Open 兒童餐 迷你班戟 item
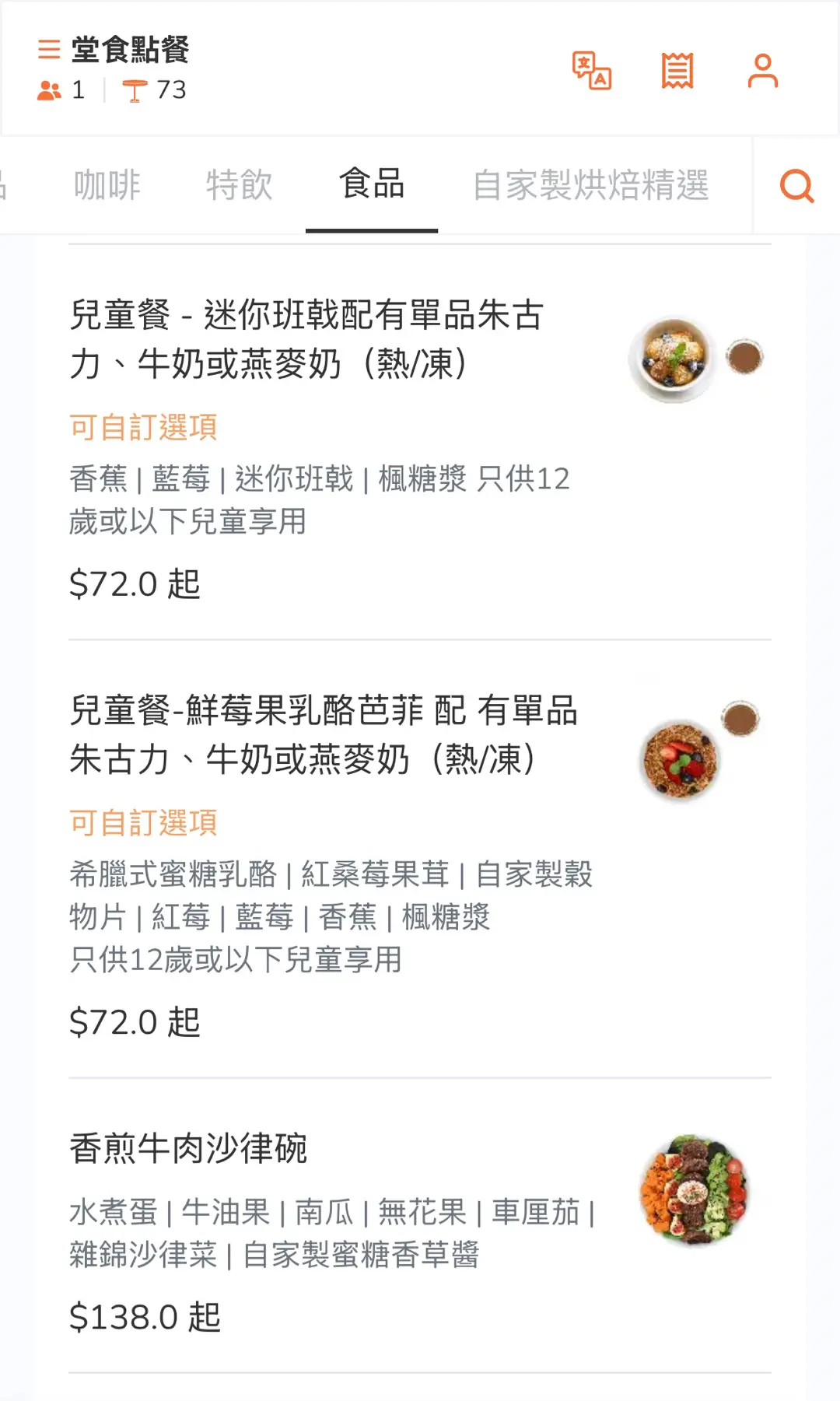 click(306, 339)
